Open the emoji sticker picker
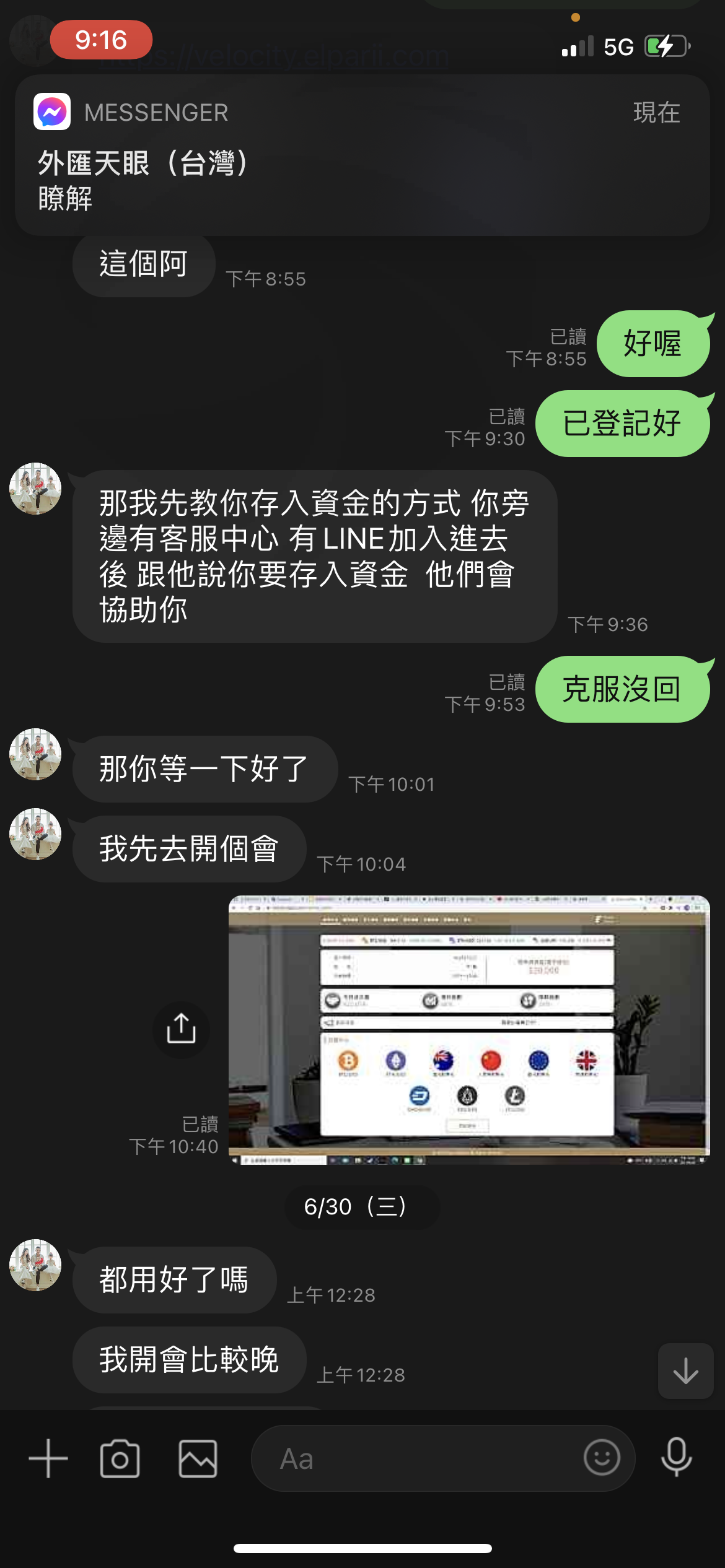The image size is (725, 1568). pyautogui.click(x=601, y=1457)
